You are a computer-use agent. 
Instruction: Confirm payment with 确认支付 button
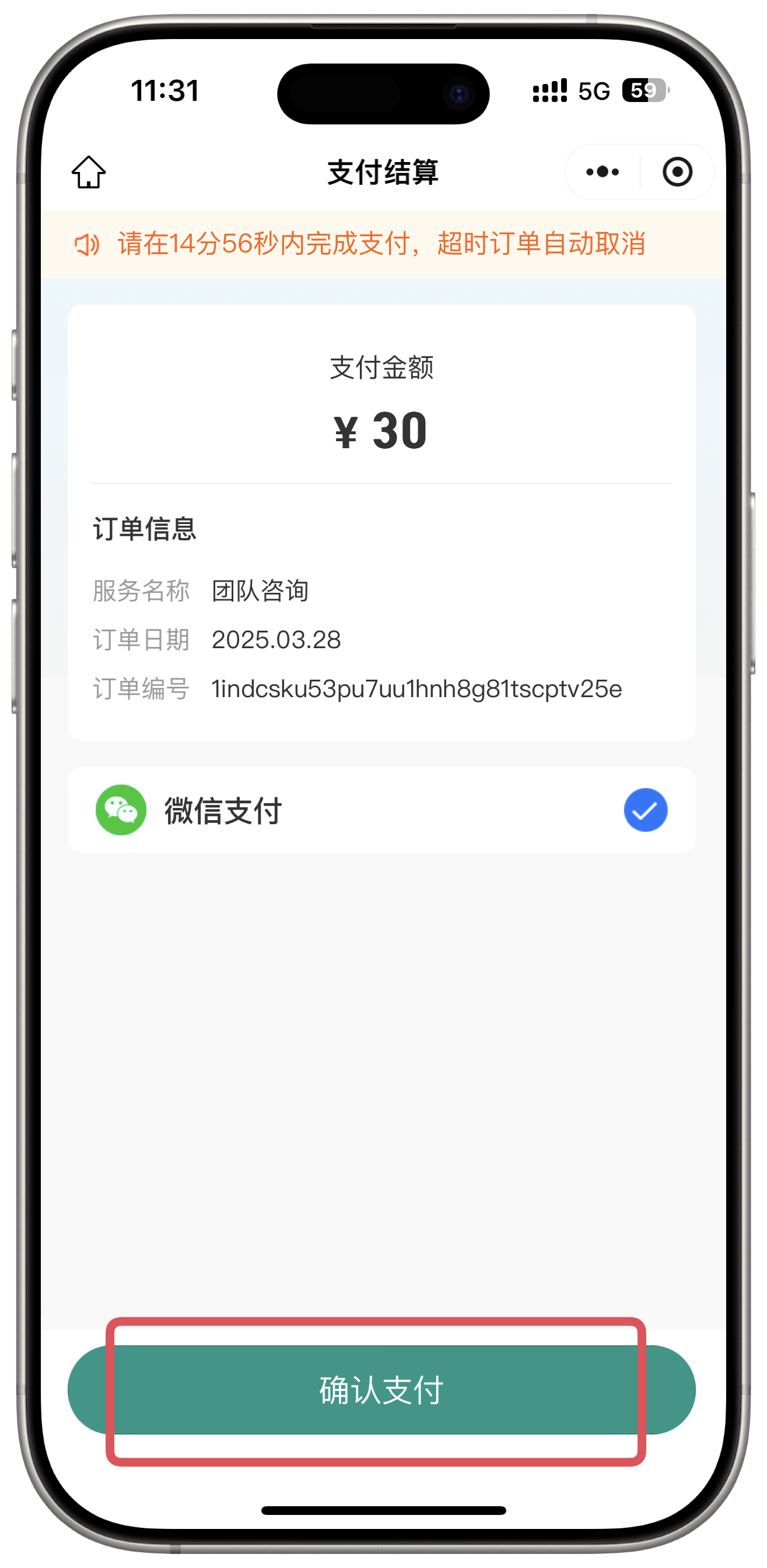coord(381,1390)
